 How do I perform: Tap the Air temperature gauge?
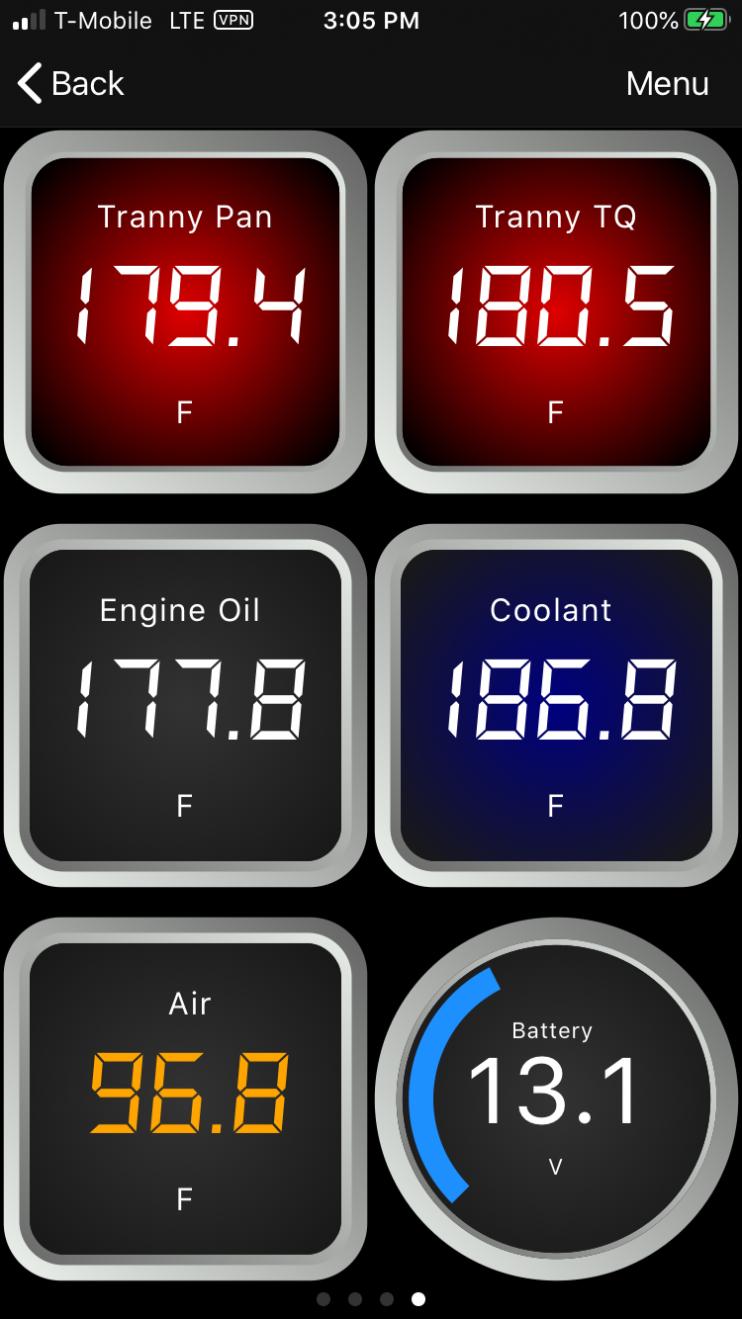click(x=185, y=1098)
